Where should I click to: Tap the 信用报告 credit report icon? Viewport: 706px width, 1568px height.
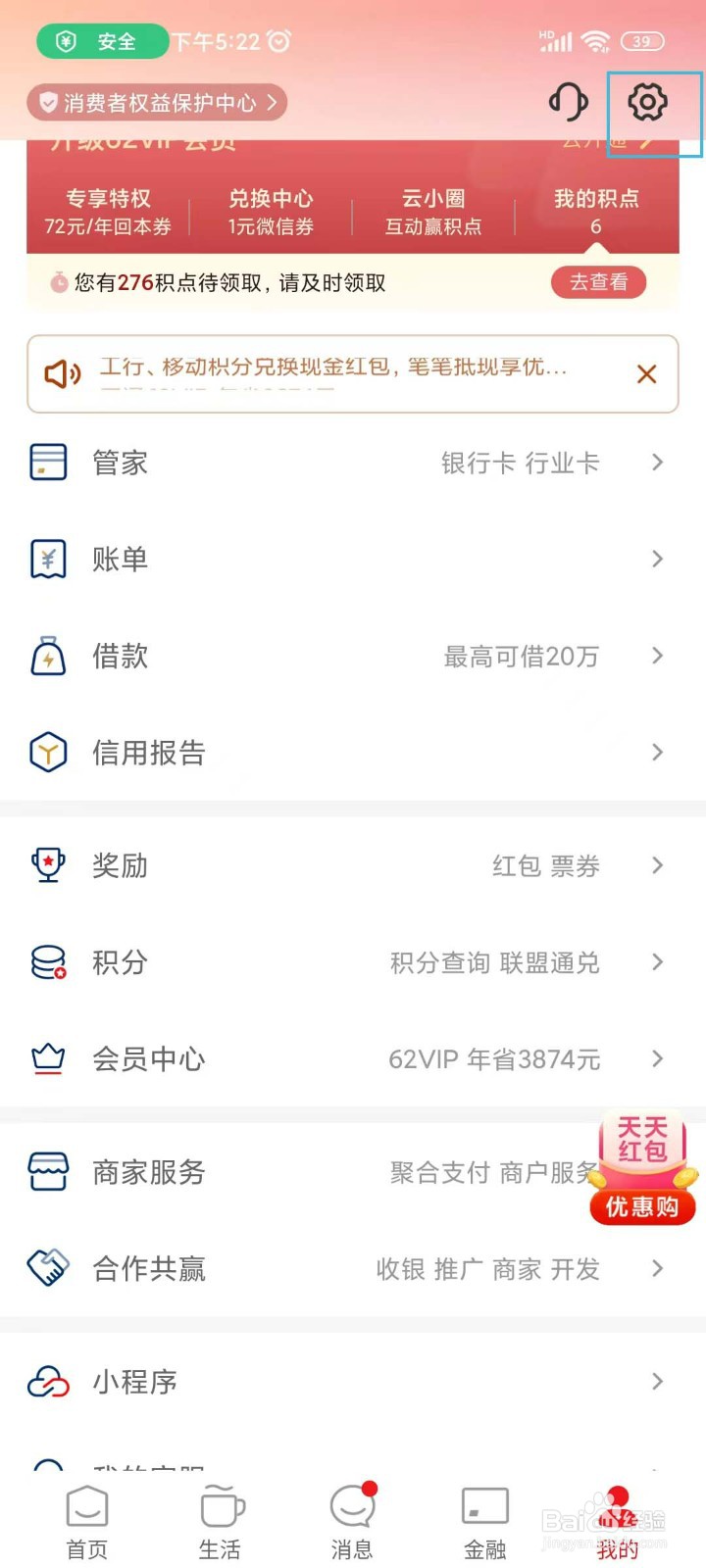[48, 752]
